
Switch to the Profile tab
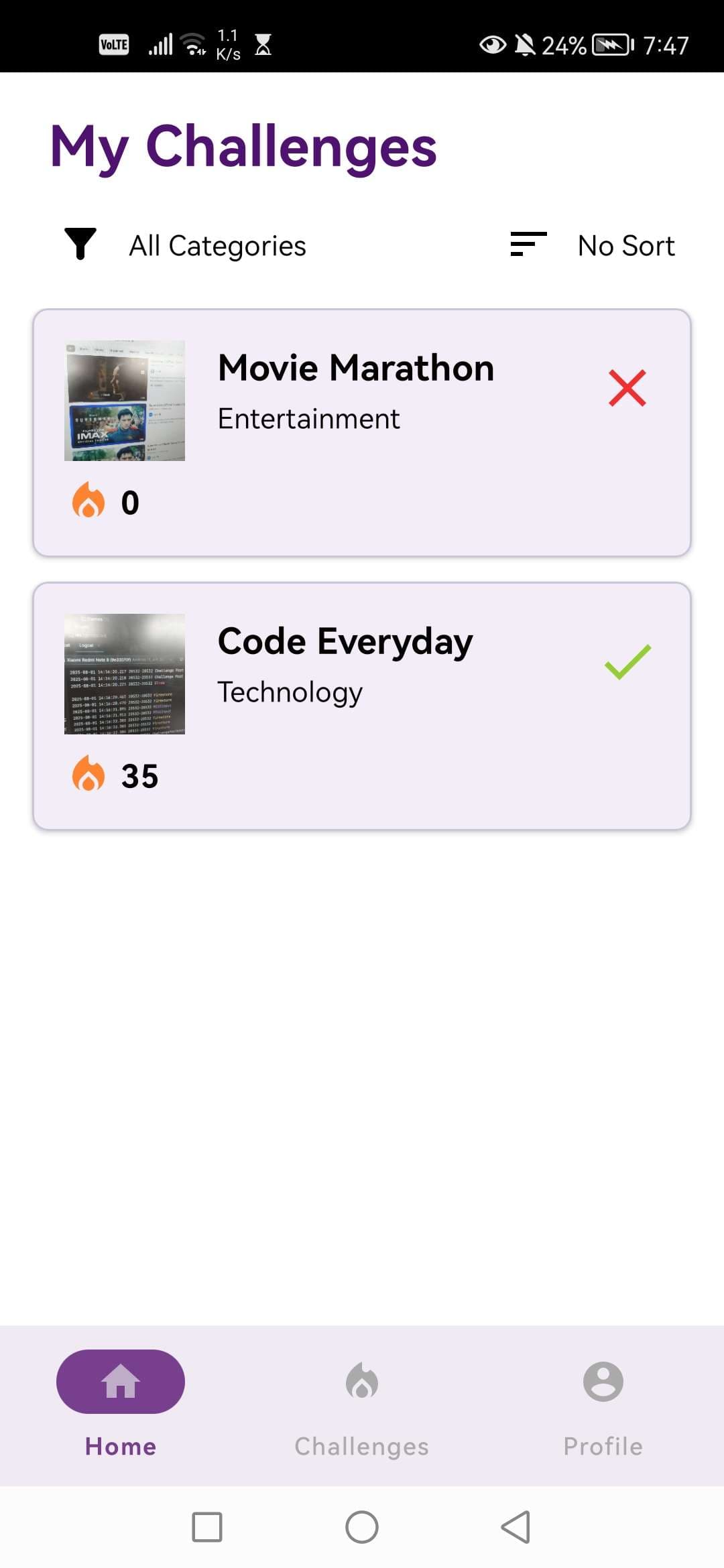click(x=603, y=1402)
